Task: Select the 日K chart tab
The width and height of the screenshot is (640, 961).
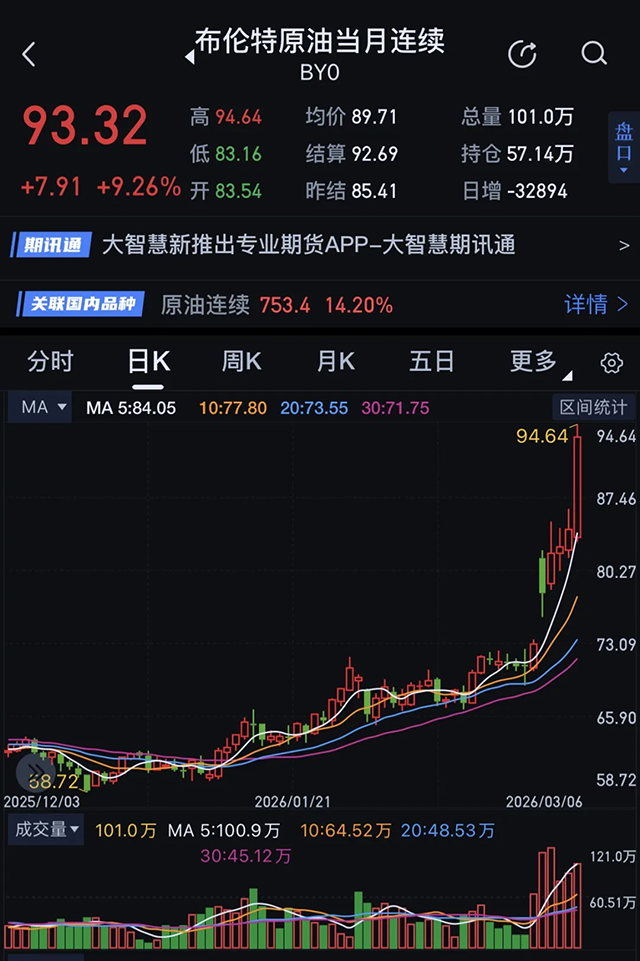Action: click(x=149, y=362)
